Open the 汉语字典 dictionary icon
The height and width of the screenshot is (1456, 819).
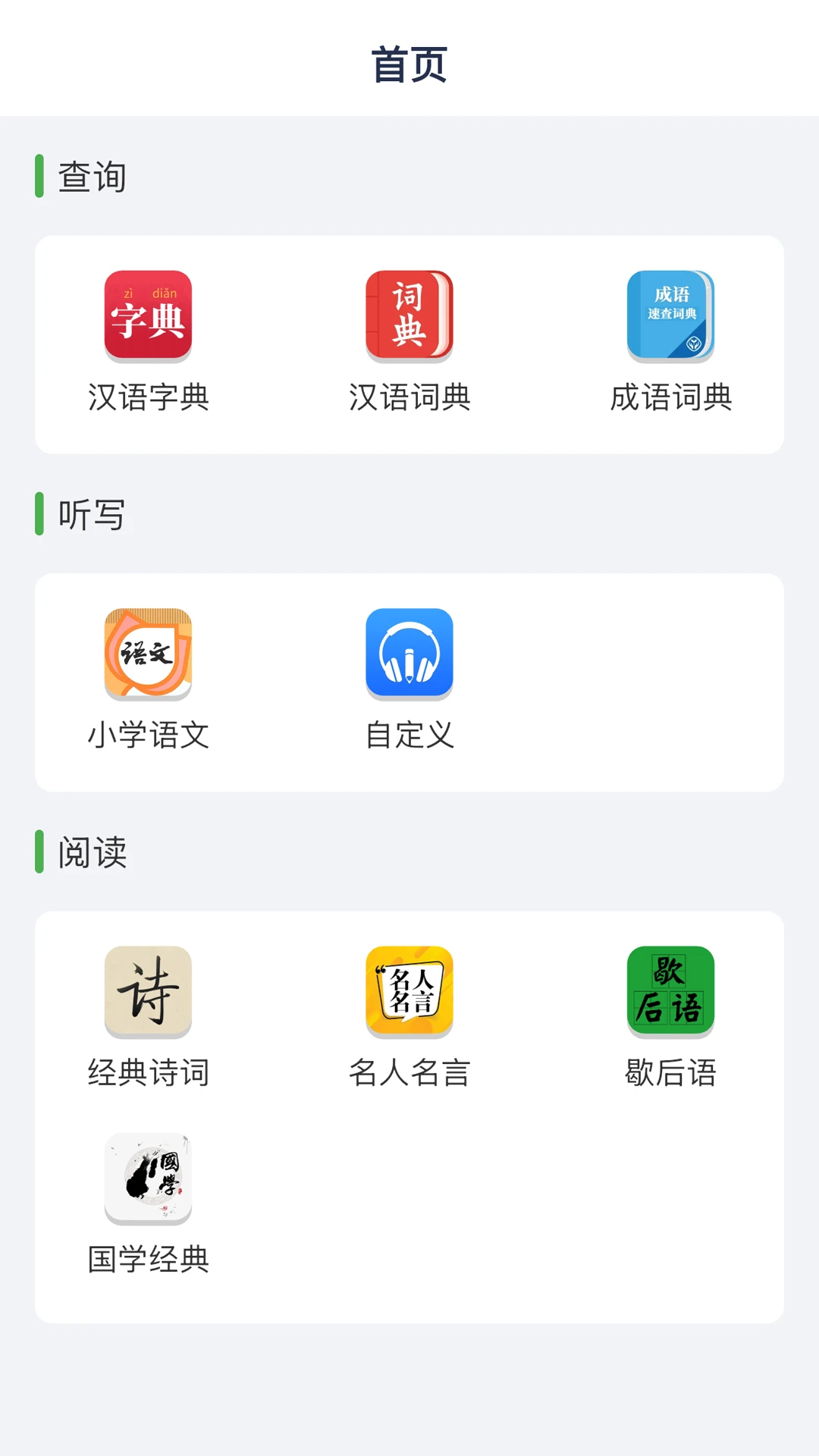148,317
